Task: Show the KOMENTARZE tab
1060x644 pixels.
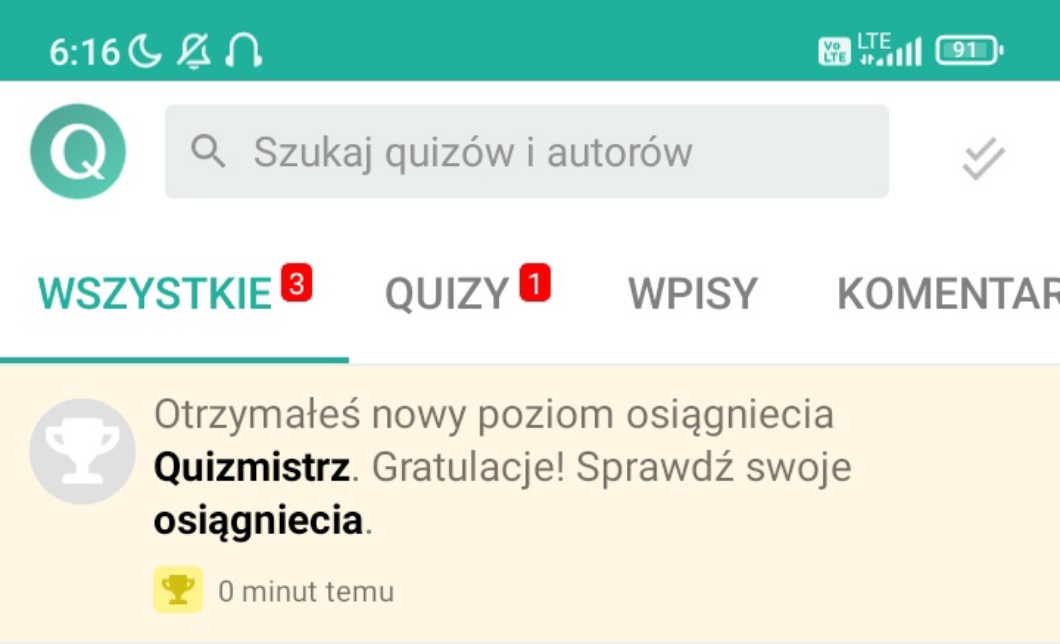Action: click(x=946, y=294)
